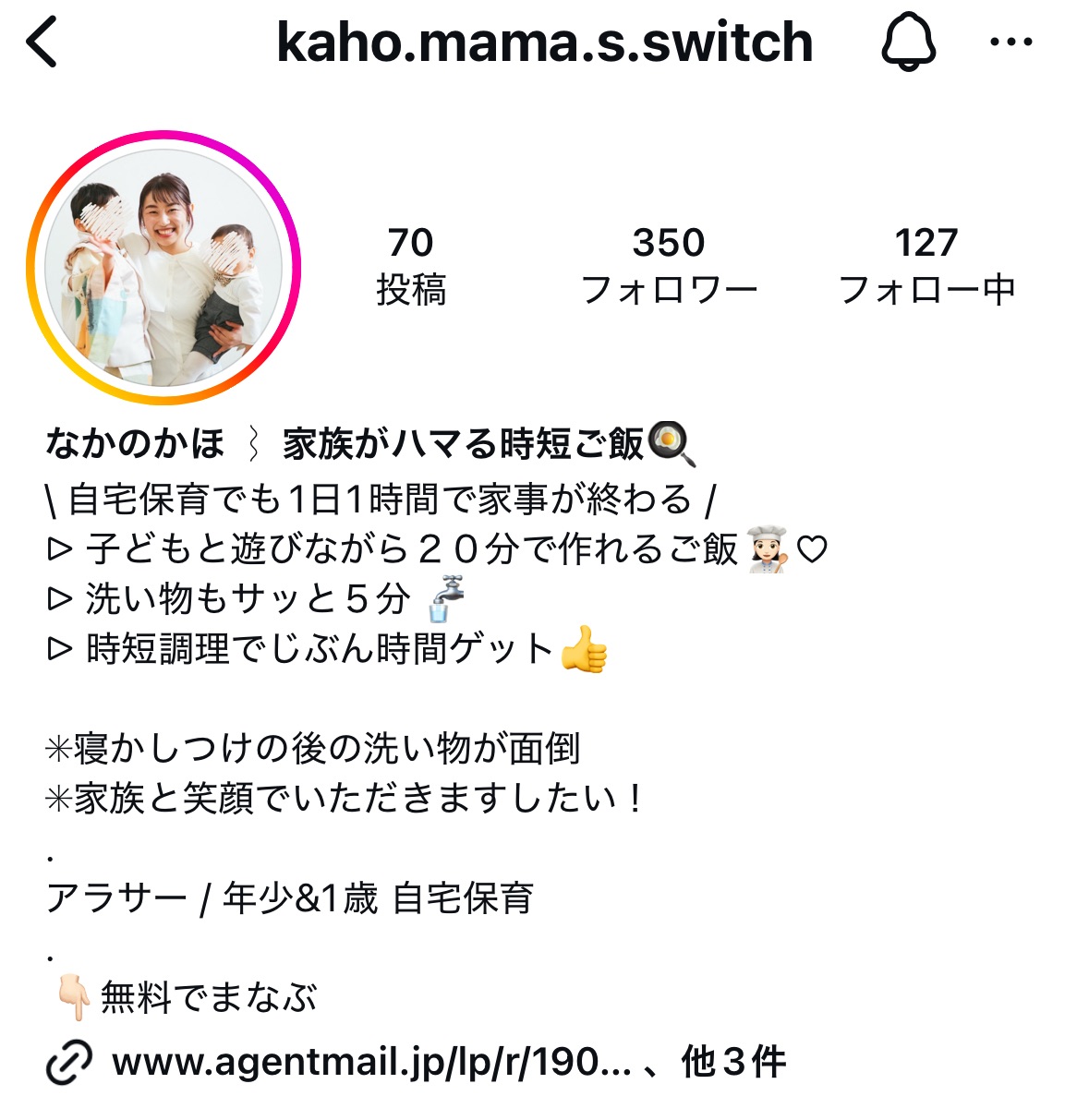The height and width of the screenshot is (1120, 1089).
Task: View the story from the profile picture
Action: coord(163,268)
